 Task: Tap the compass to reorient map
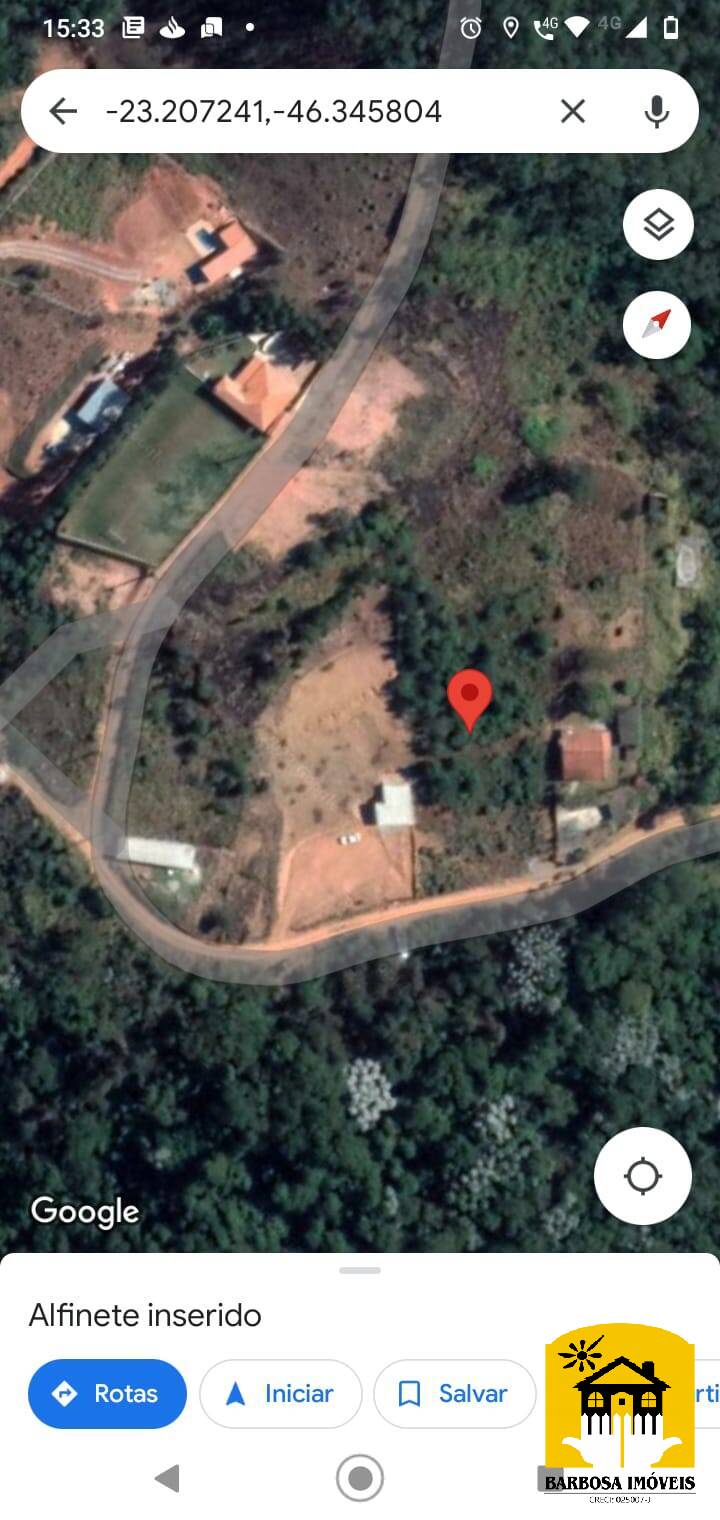pos(658,324)
